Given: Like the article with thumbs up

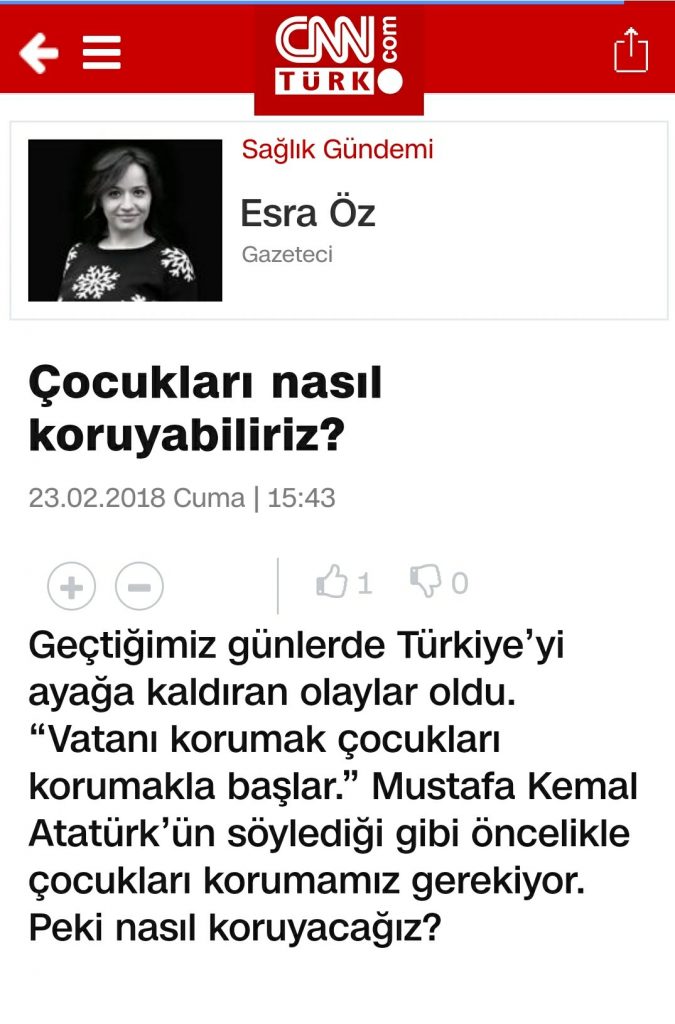Looking at the screenshot, I should tap(332, 582).
